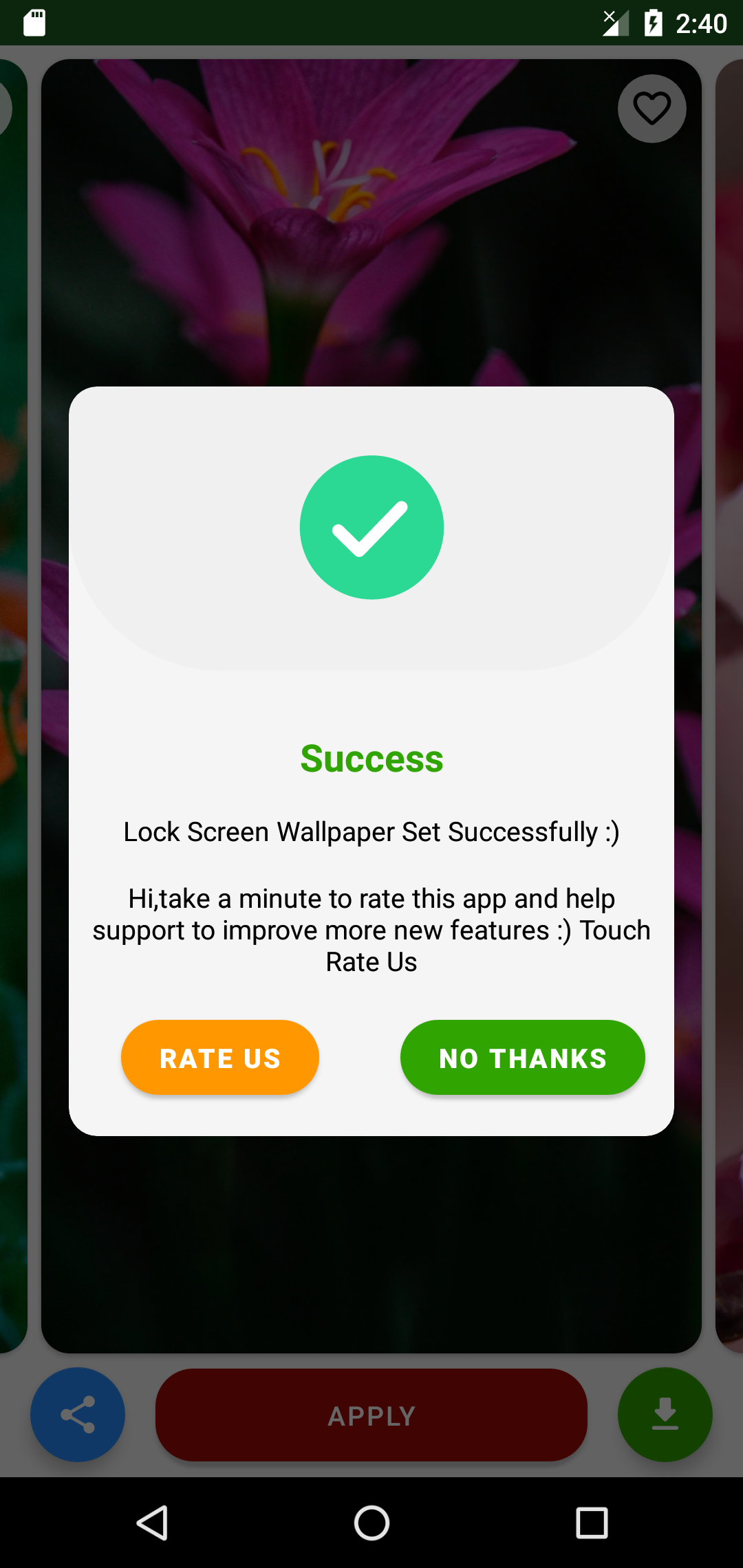Screen dimensions: 743x1568
Task: Go to the home screen
Action: (371, 1523)
